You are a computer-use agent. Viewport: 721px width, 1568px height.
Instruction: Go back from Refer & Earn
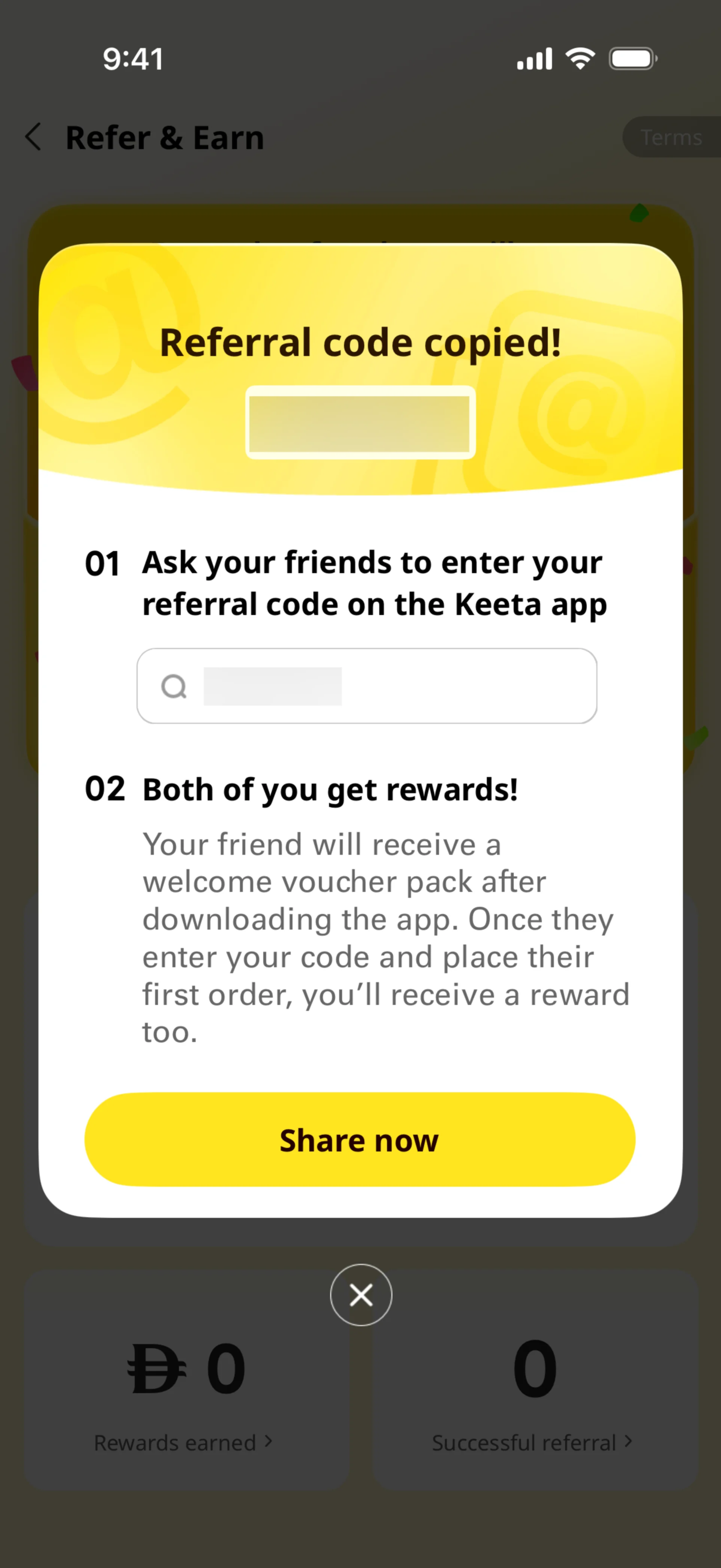[34, 136]
